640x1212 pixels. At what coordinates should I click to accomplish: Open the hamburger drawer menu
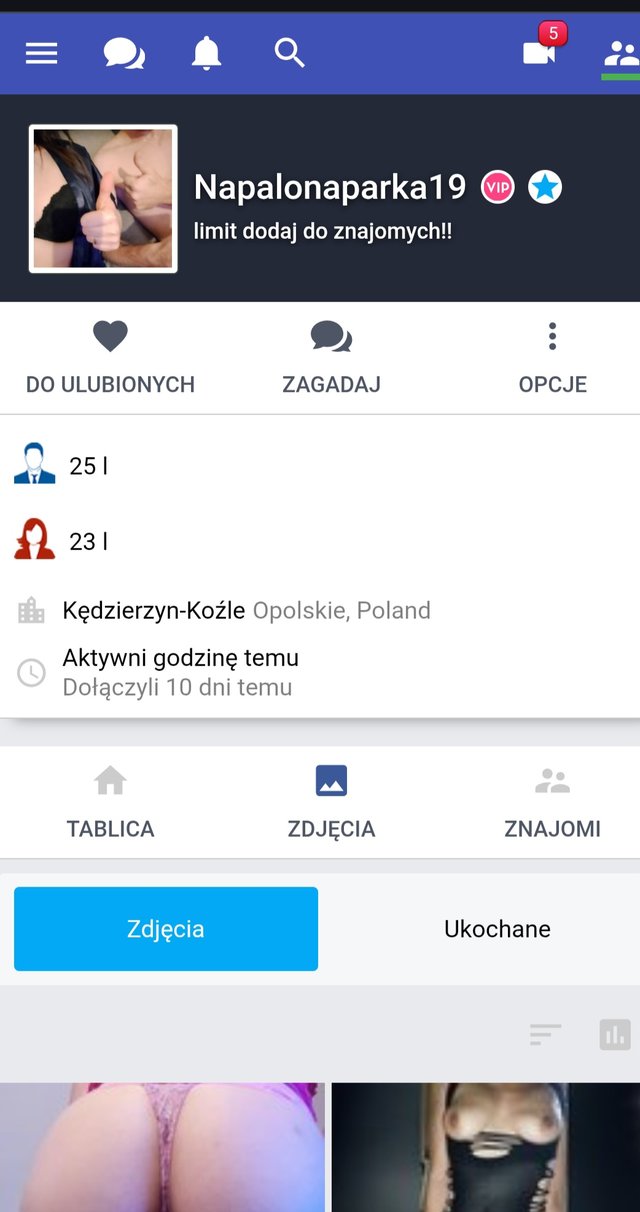coord(41,53)
